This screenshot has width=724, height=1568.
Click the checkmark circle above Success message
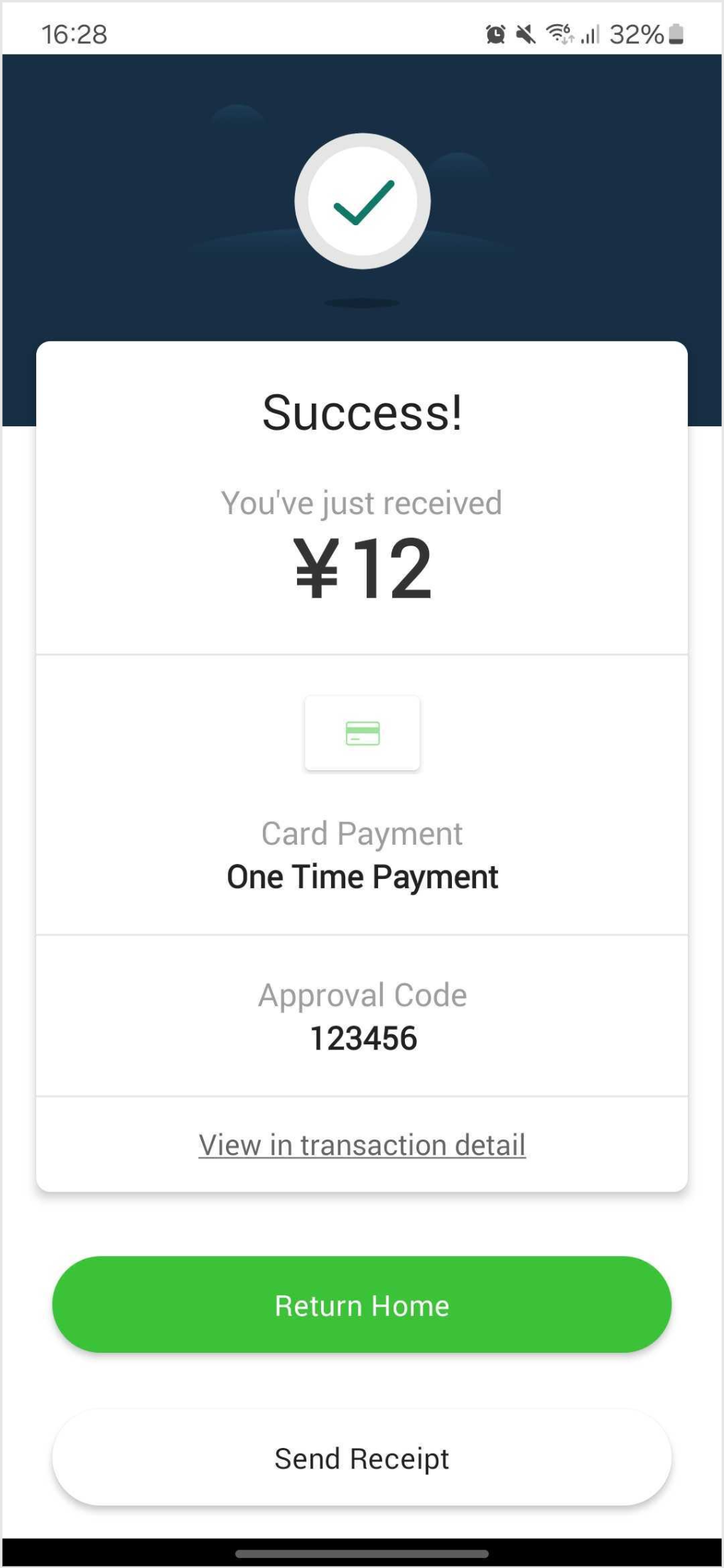click(362, 201)
